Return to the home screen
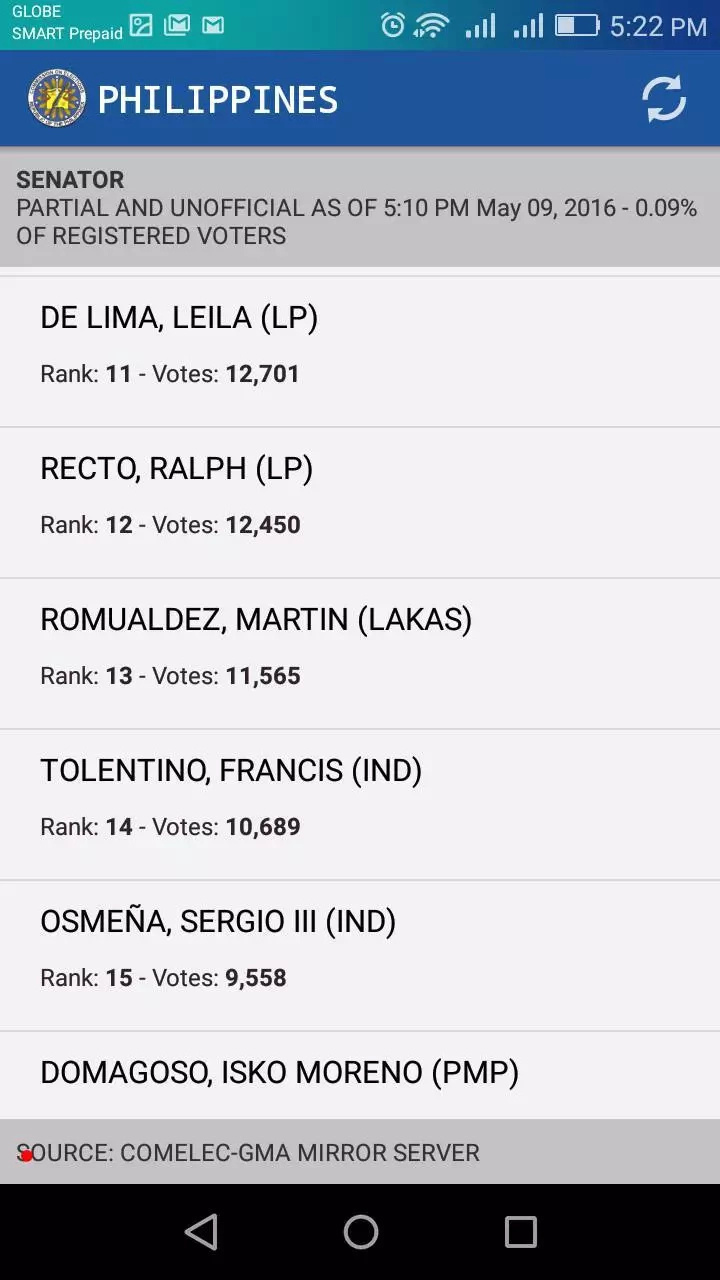 pos(360,1232)
